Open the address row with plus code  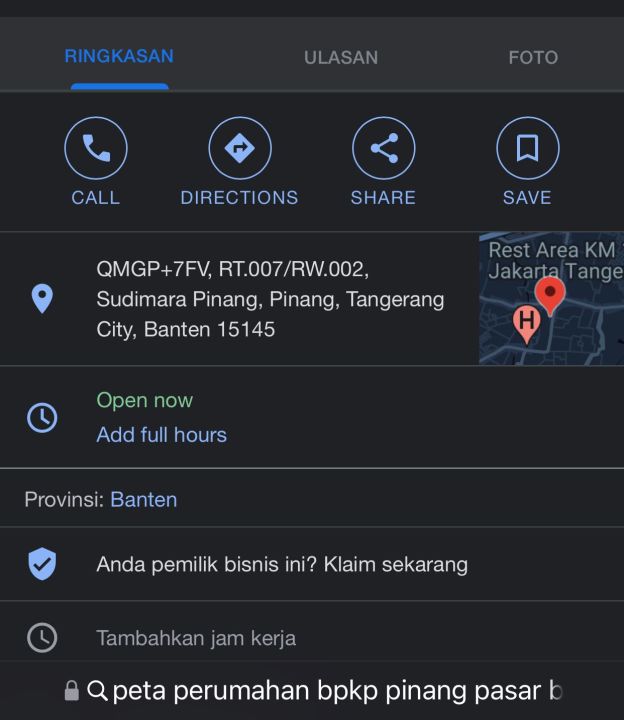(270, 299)
